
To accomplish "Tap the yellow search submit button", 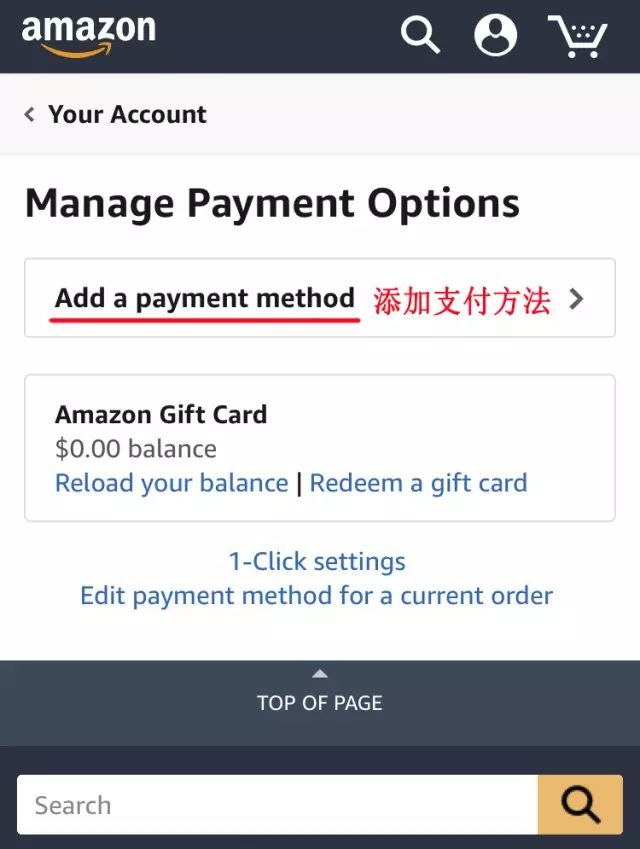I will tap(580, 805).
